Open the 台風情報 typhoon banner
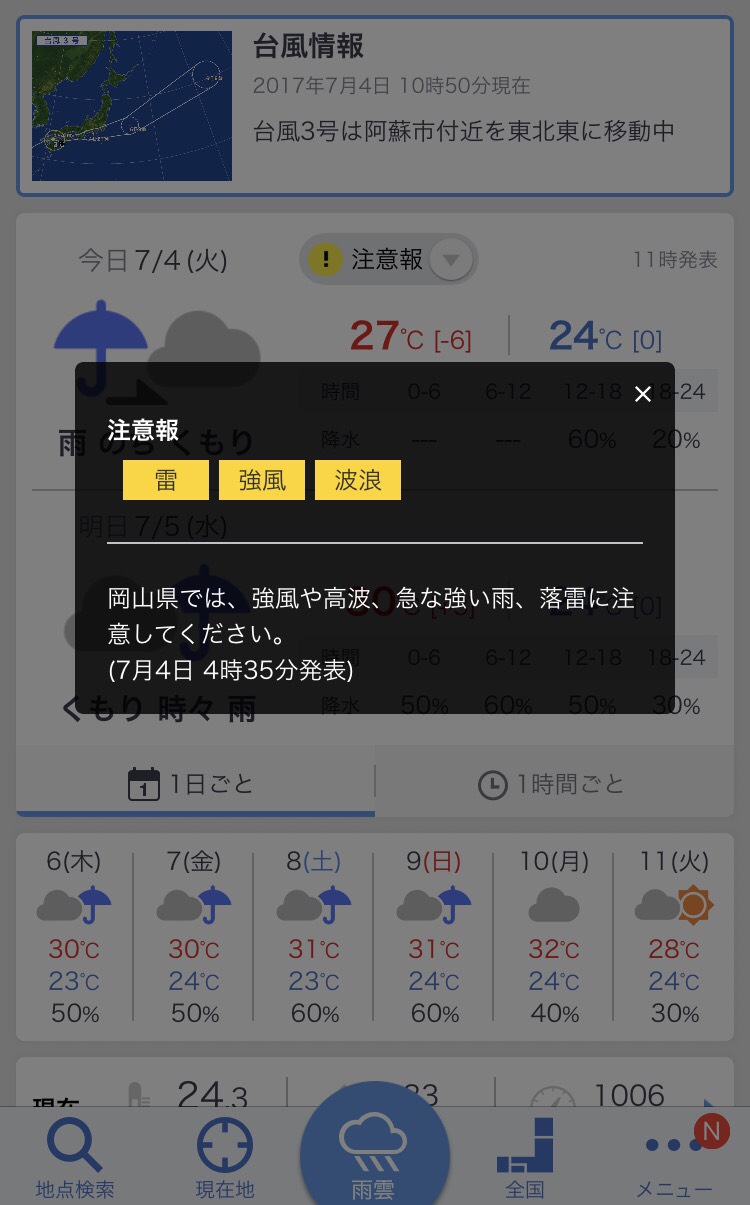Image resolution: width=750 pixels, height=1205 pixels. coord(375,105)
